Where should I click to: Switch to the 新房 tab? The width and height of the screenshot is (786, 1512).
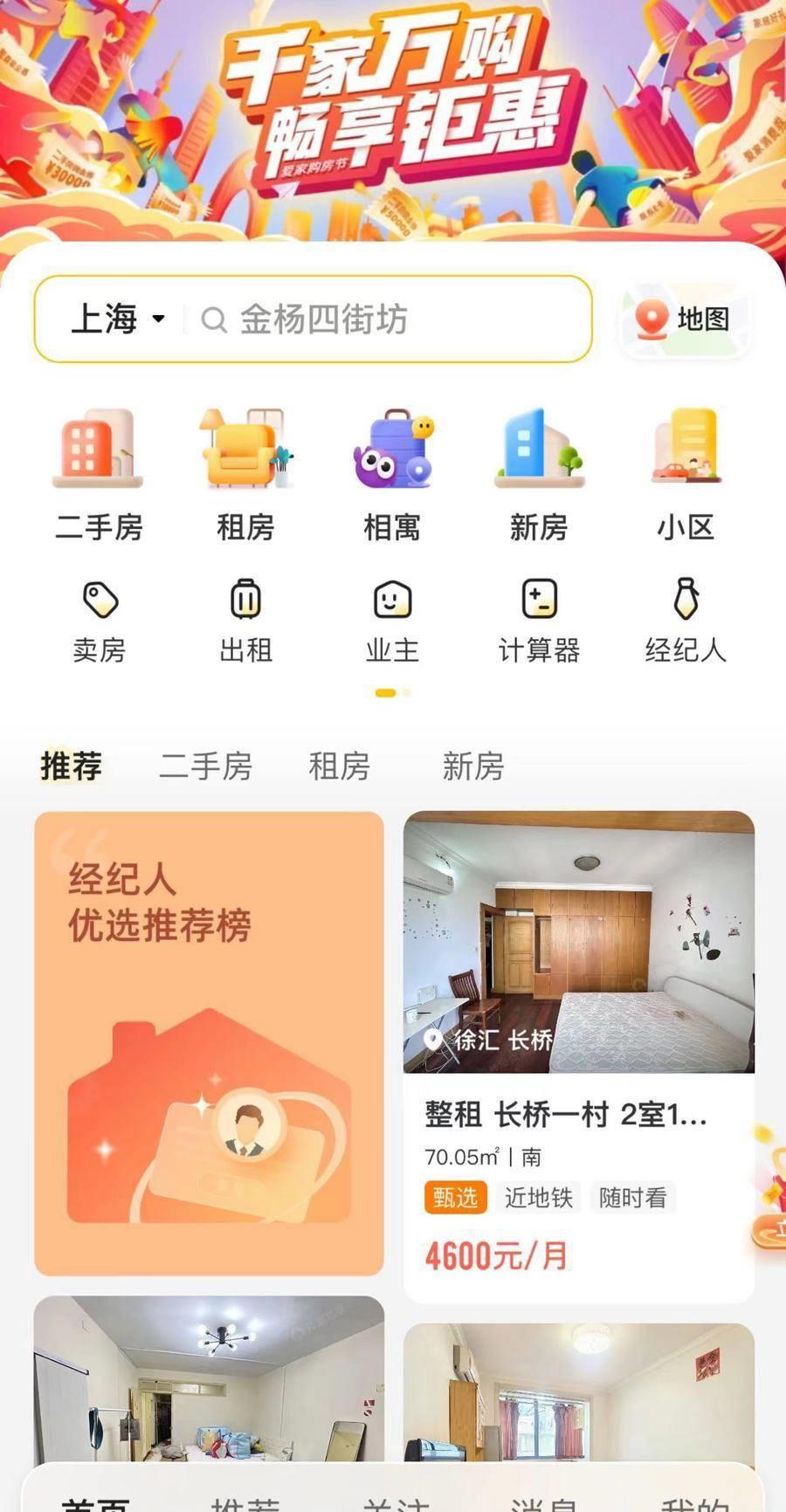[x=472, y=766]
